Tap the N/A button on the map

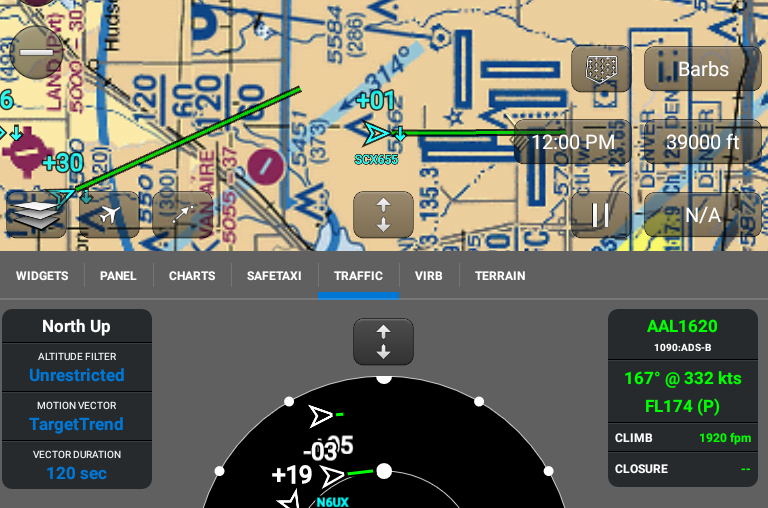point(702,214)
